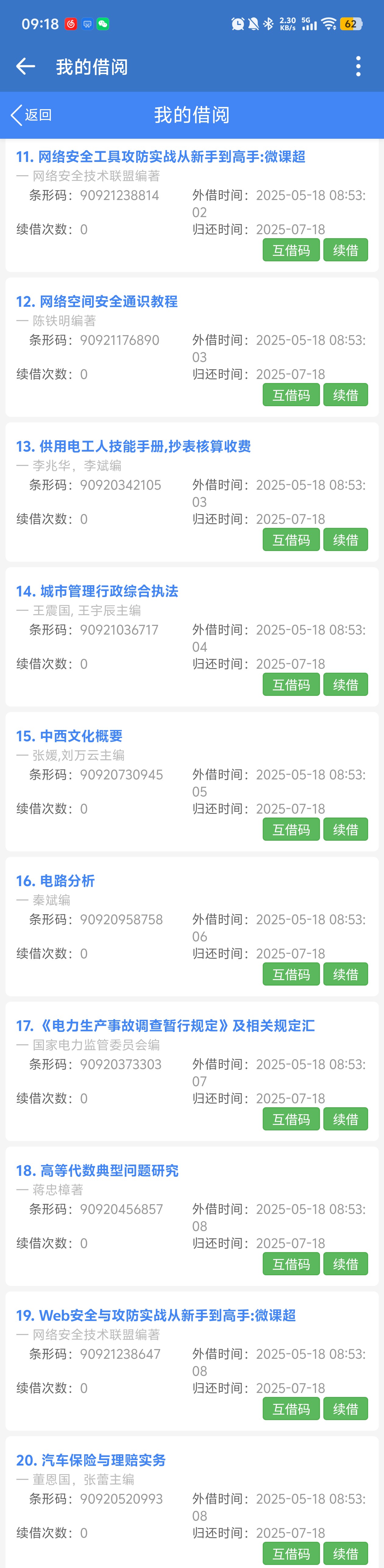
Task: Renew 城市管理行政综合执法
Action: 345,685
